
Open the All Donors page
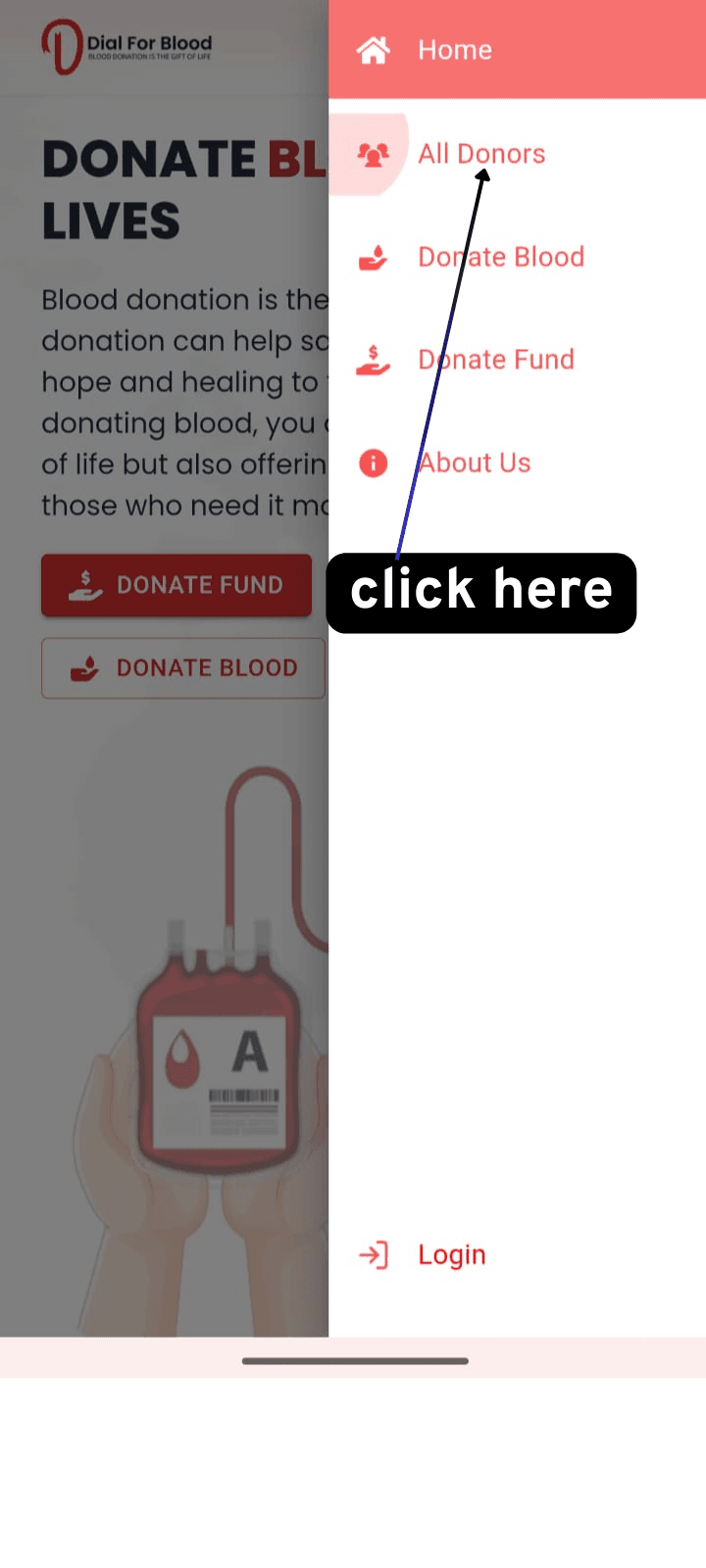(480, 154)
